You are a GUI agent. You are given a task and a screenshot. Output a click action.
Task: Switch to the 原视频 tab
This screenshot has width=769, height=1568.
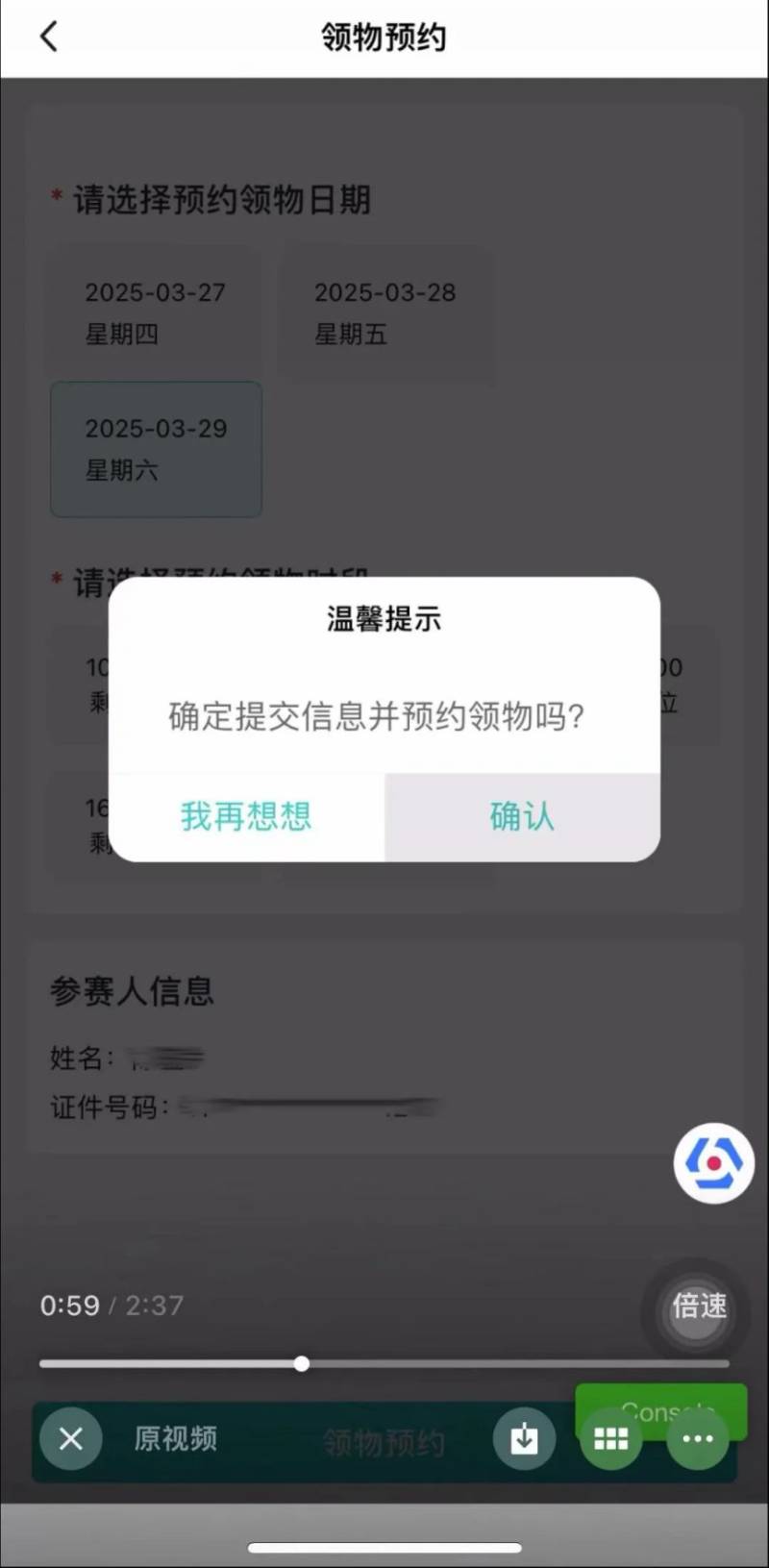tap(175, 1439)
